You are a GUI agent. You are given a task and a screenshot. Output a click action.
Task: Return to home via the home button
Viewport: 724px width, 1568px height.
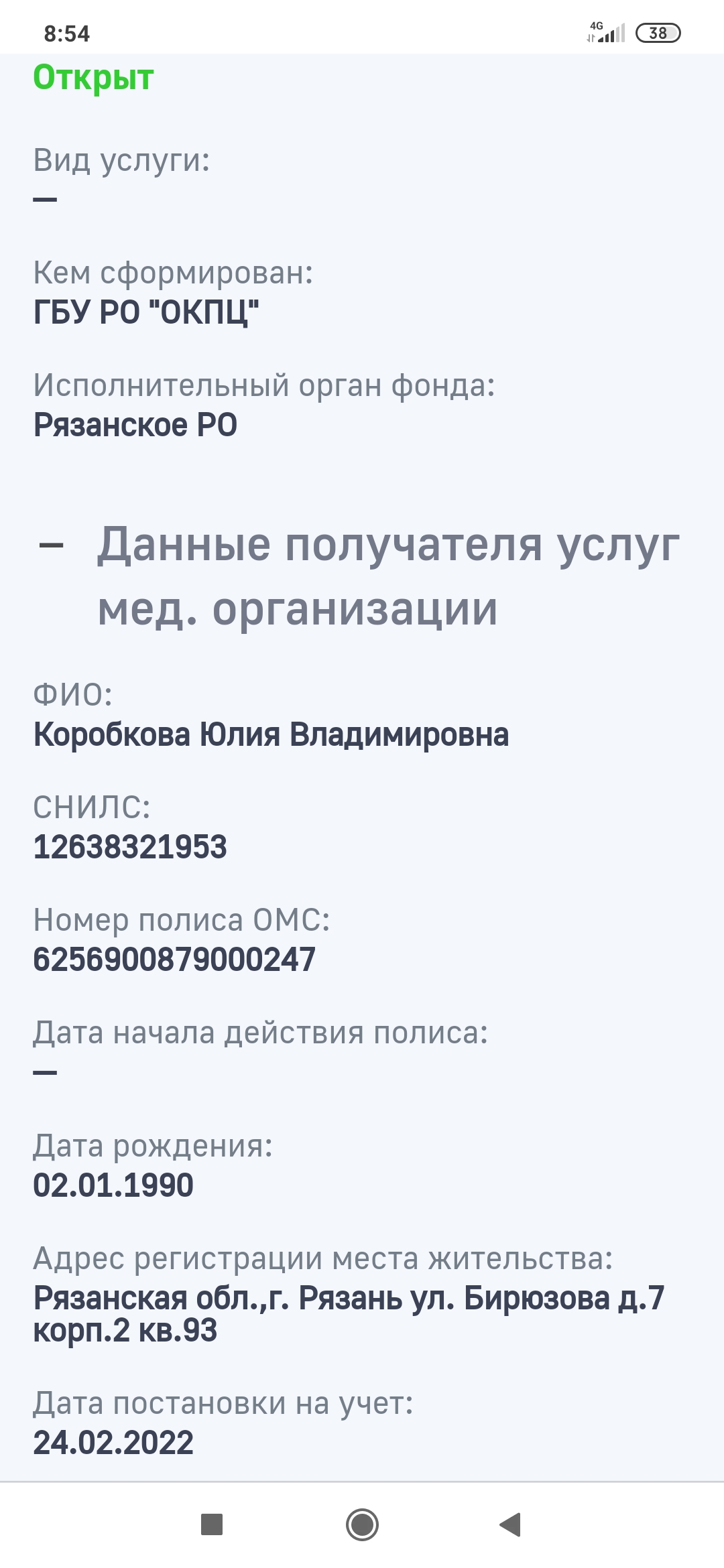tap(362, 1524)
